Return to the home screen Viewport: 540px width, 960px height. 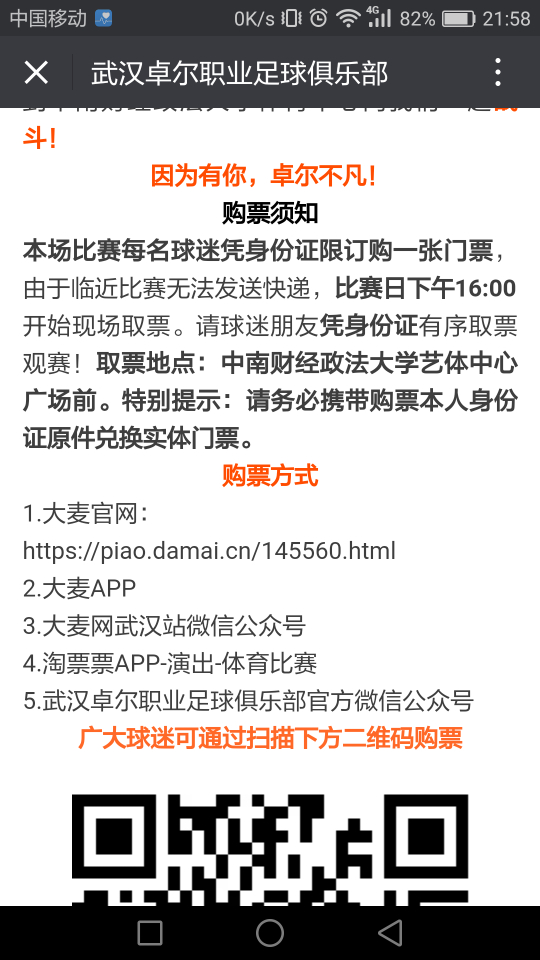pyautogui.click(x=270, y=932)
